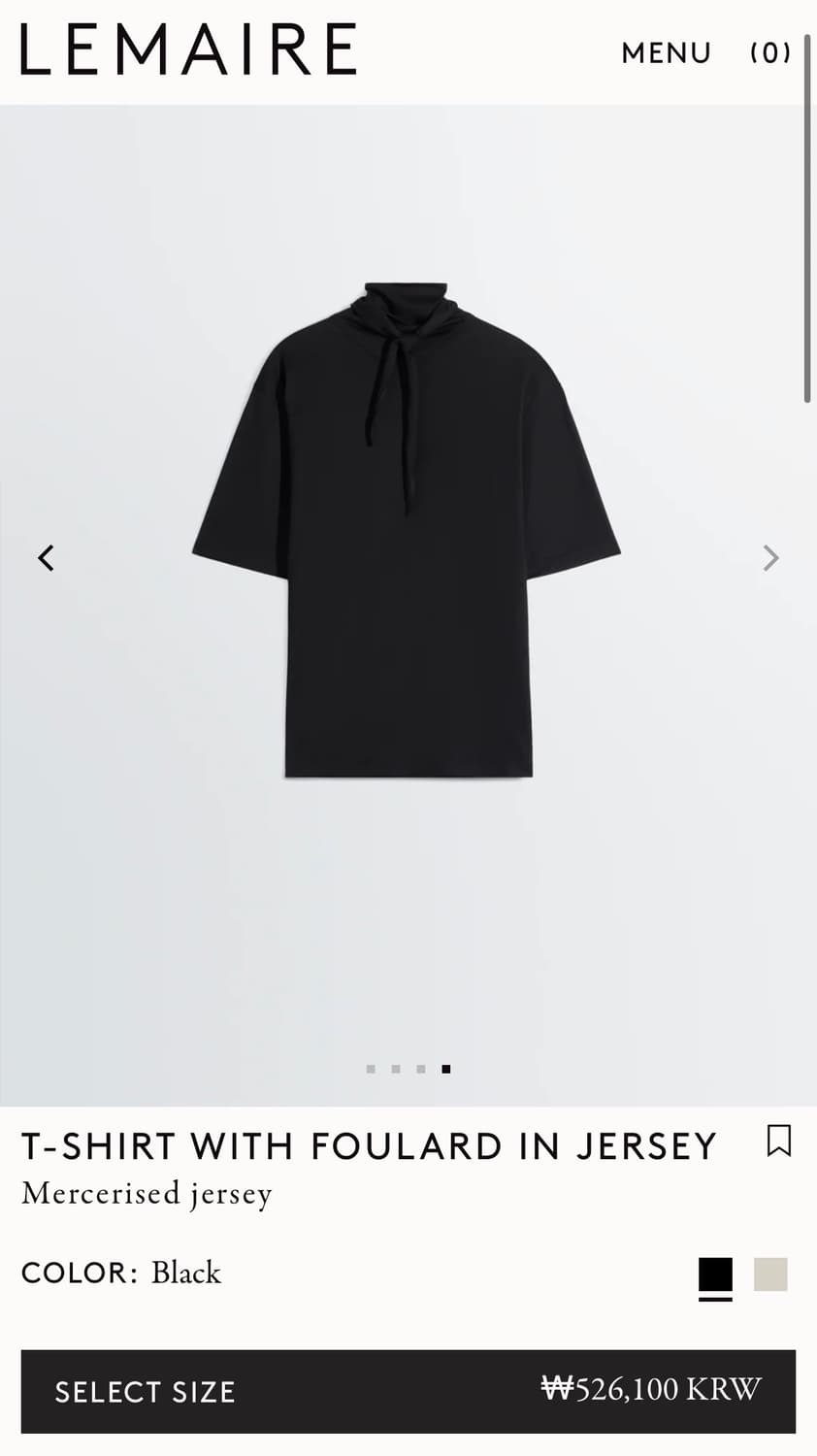Image resolution: width=817 pixels, height=1456 pixels.
Task: Open the MENU
Action: coord(666,53)
